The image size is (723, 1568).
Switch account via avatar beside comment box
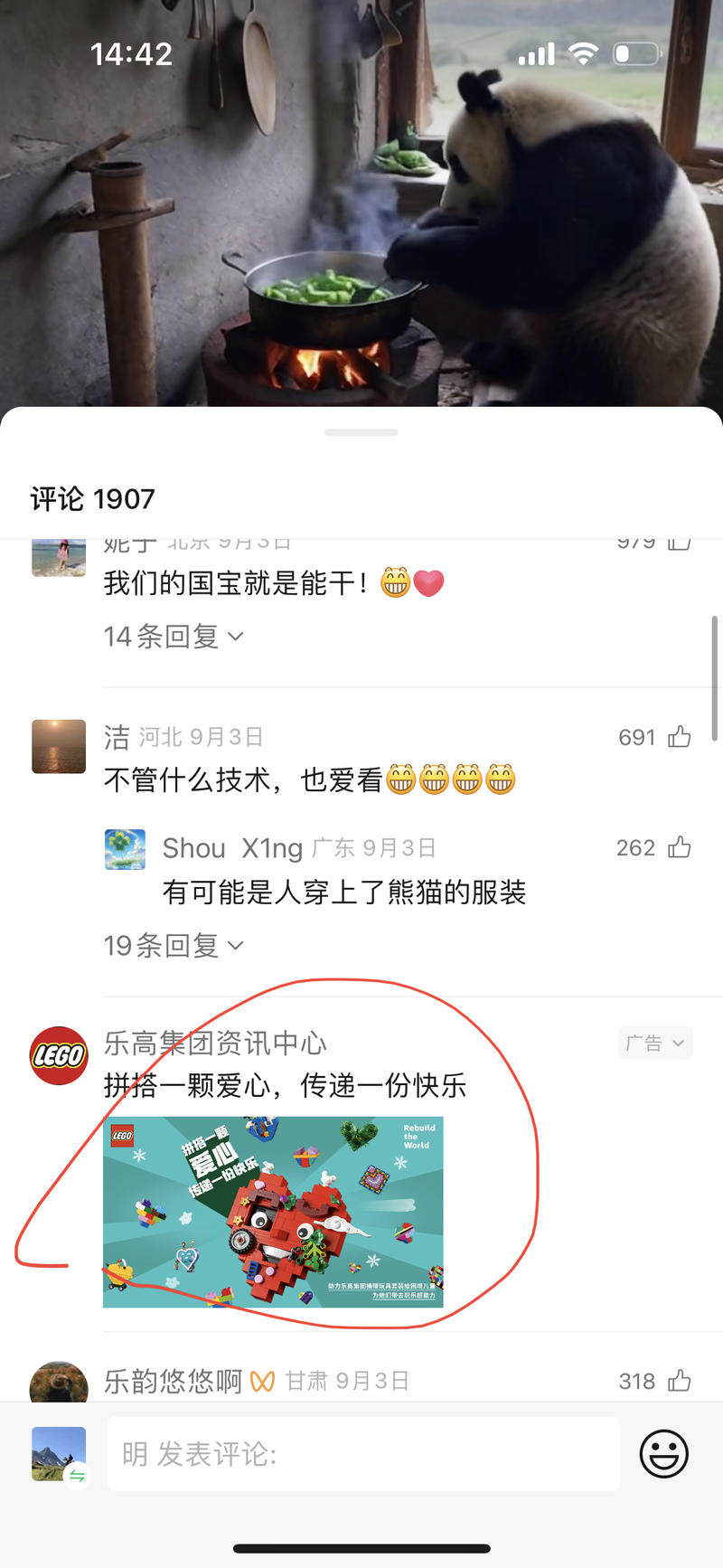(x=59, y=1454)
